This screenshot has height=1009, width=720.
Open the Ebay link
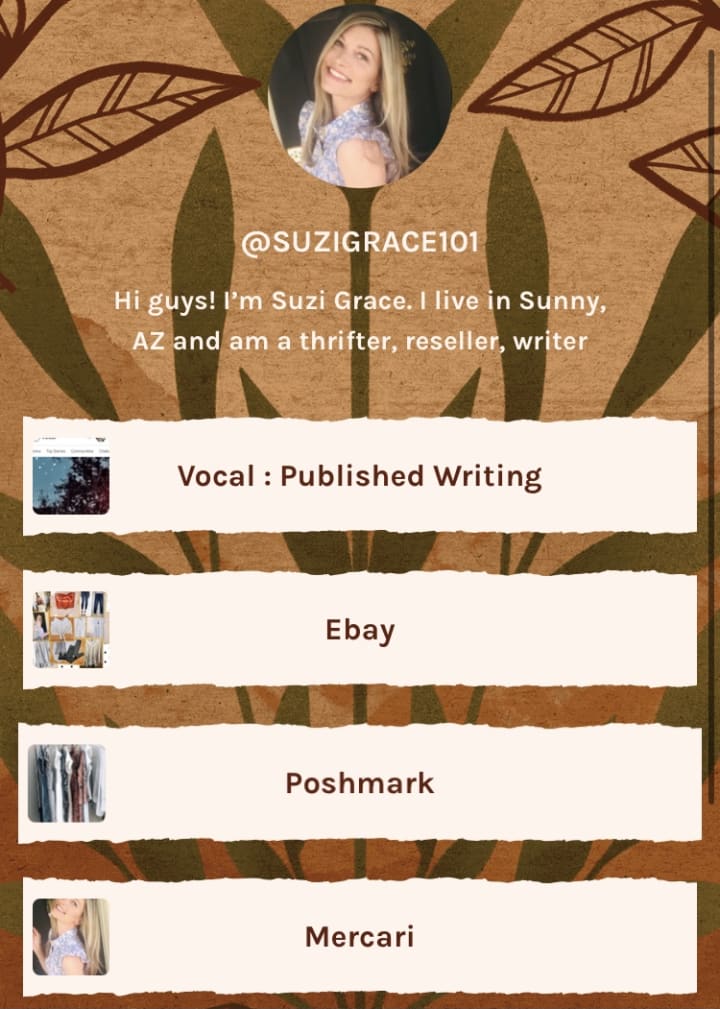360,630
